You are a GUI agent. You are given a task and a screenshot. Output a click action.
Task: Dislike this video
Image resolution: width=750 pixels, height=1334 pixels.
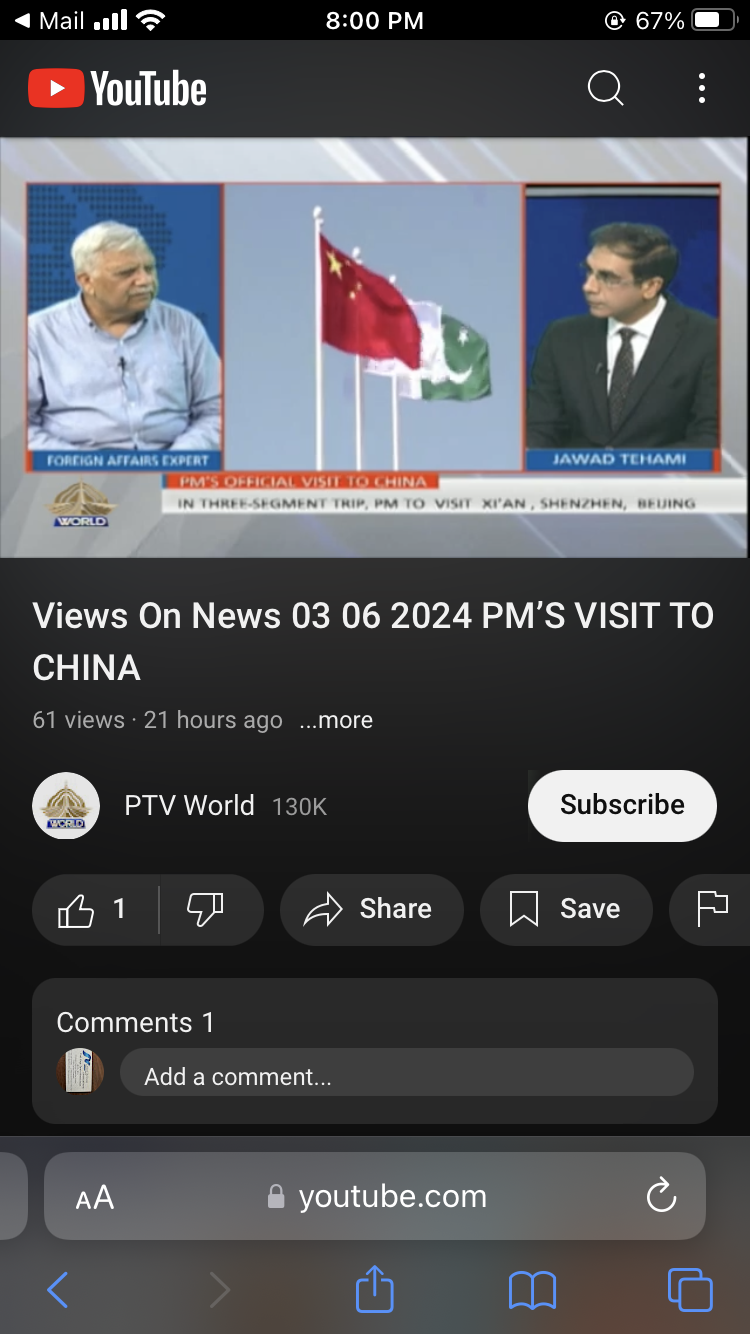click(x=206, y=909)
